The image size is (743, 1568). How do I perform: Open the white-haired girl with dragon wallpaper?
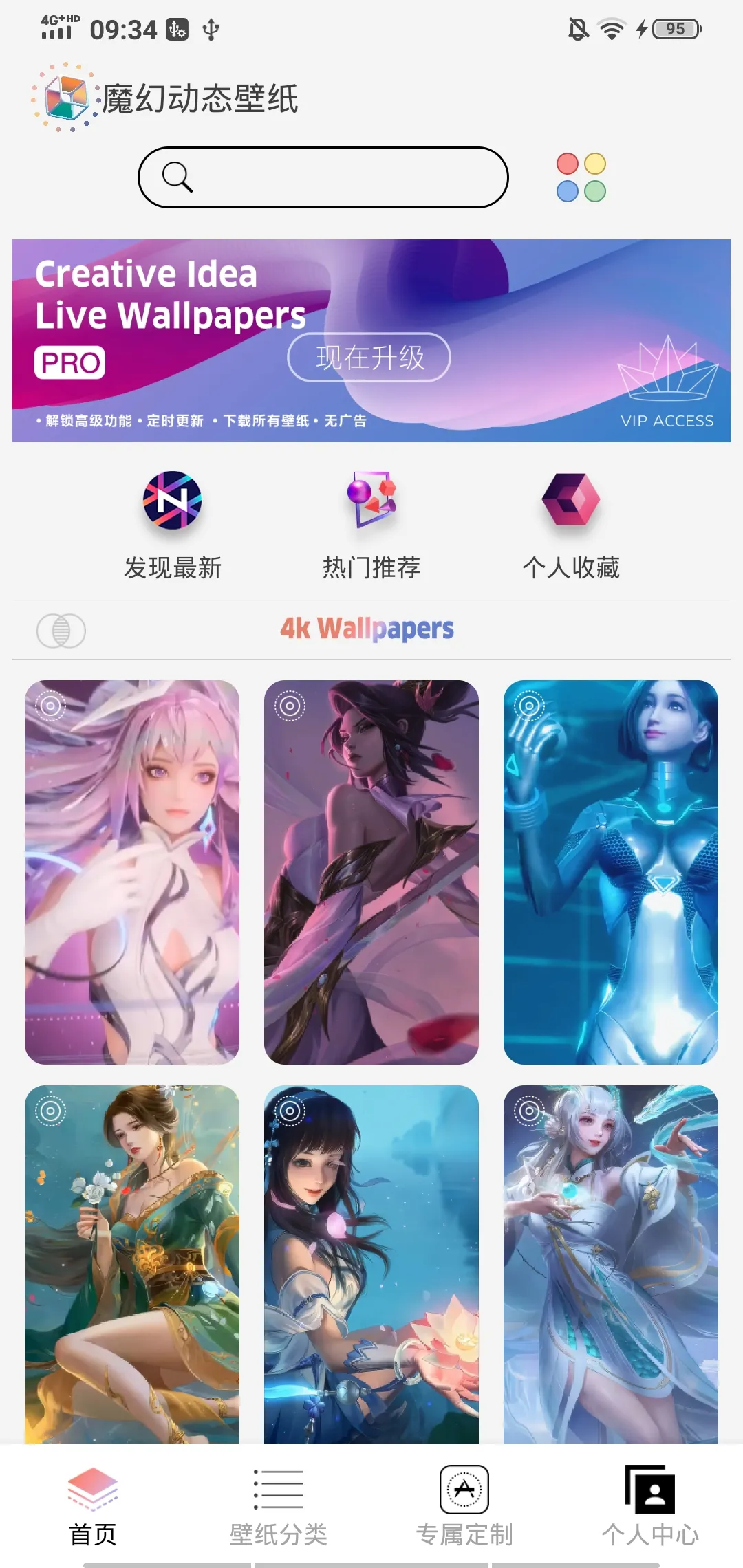click(611, 1264)
